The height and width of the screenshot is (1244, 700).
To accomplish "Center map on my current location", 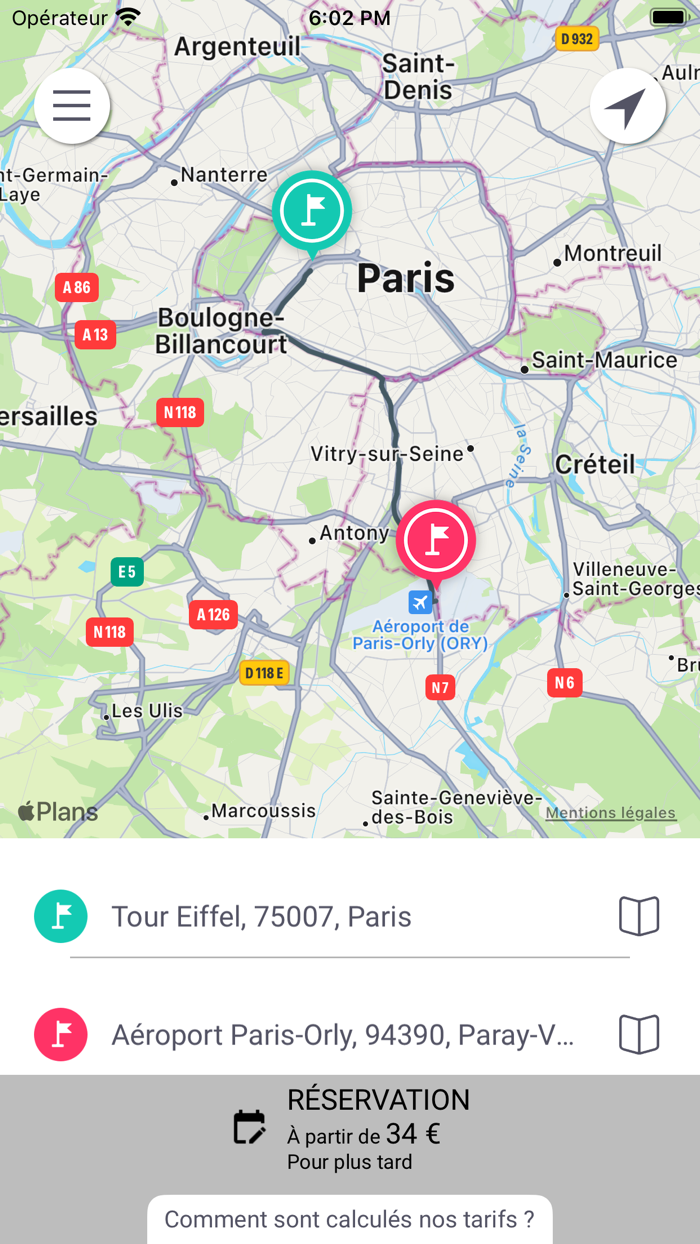I will pos(628,106).
